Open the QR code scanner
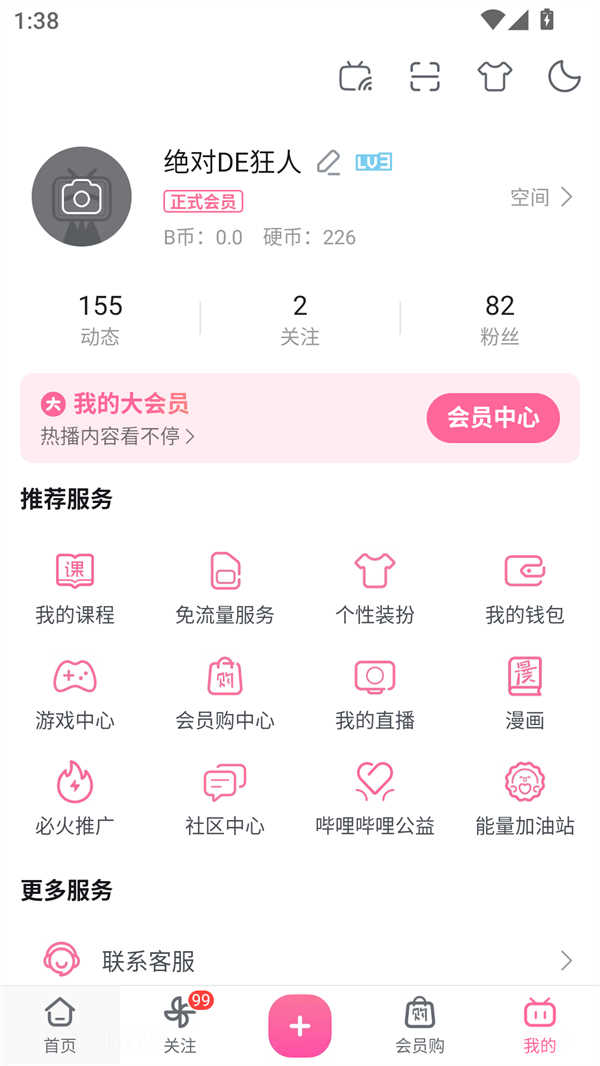The height and width of the screenshot is (1066, 600). point(425,77)
